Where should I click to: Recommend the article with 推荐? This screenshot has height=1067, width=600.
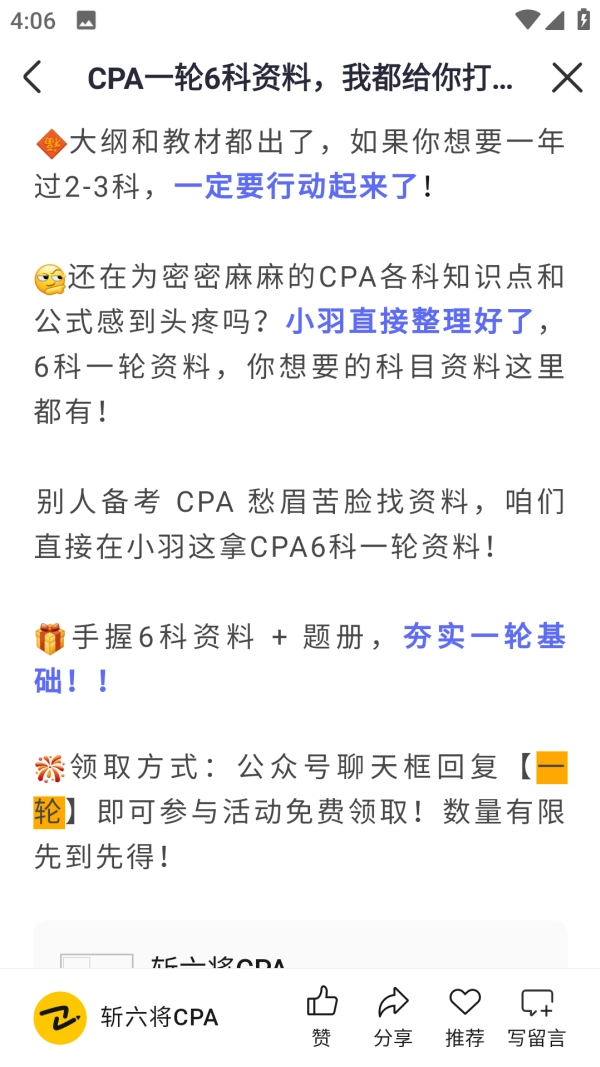464,1016
